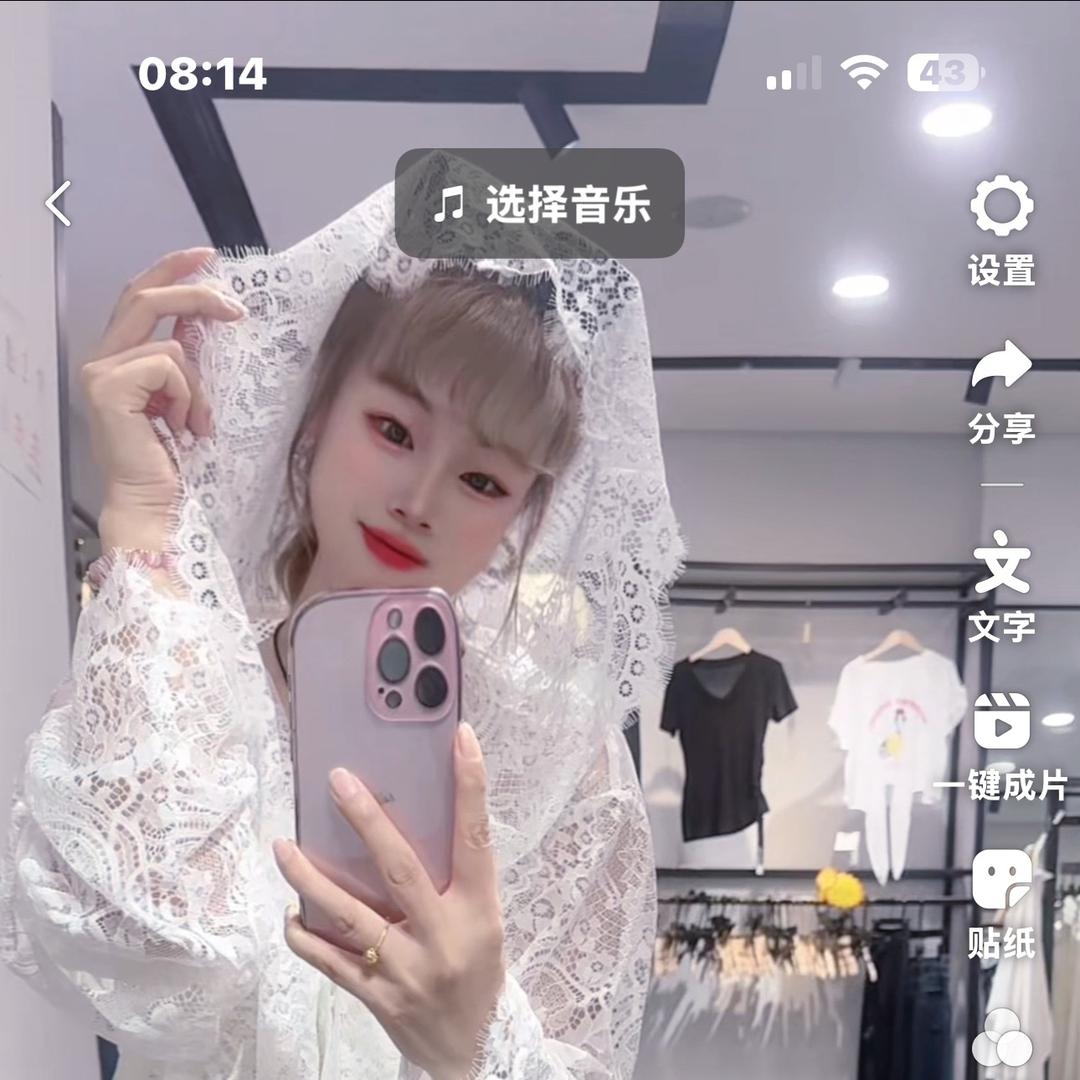Tap 选择音乐 to choose music

540,204
